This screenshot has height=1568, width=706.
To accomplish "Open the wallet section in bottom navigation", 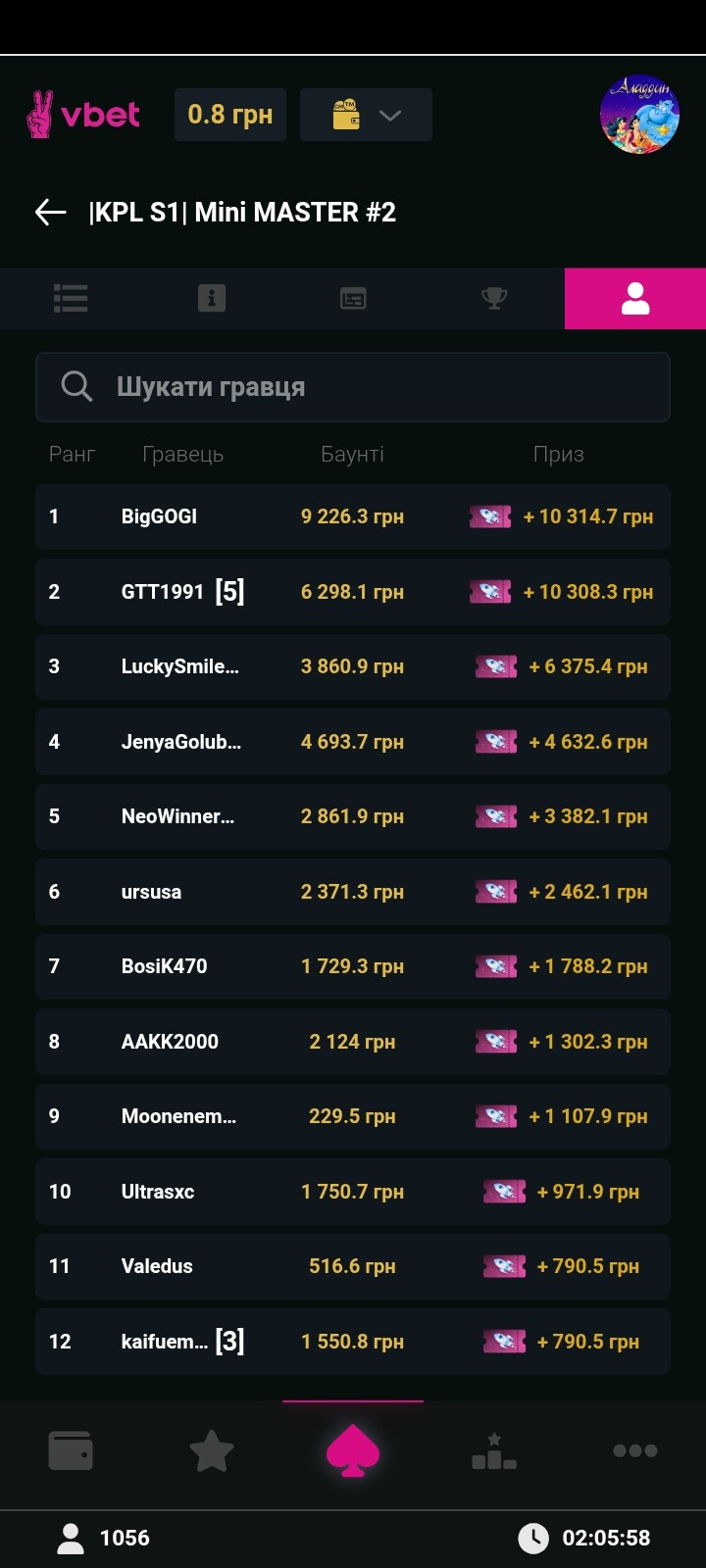I will coord(71,1450).
